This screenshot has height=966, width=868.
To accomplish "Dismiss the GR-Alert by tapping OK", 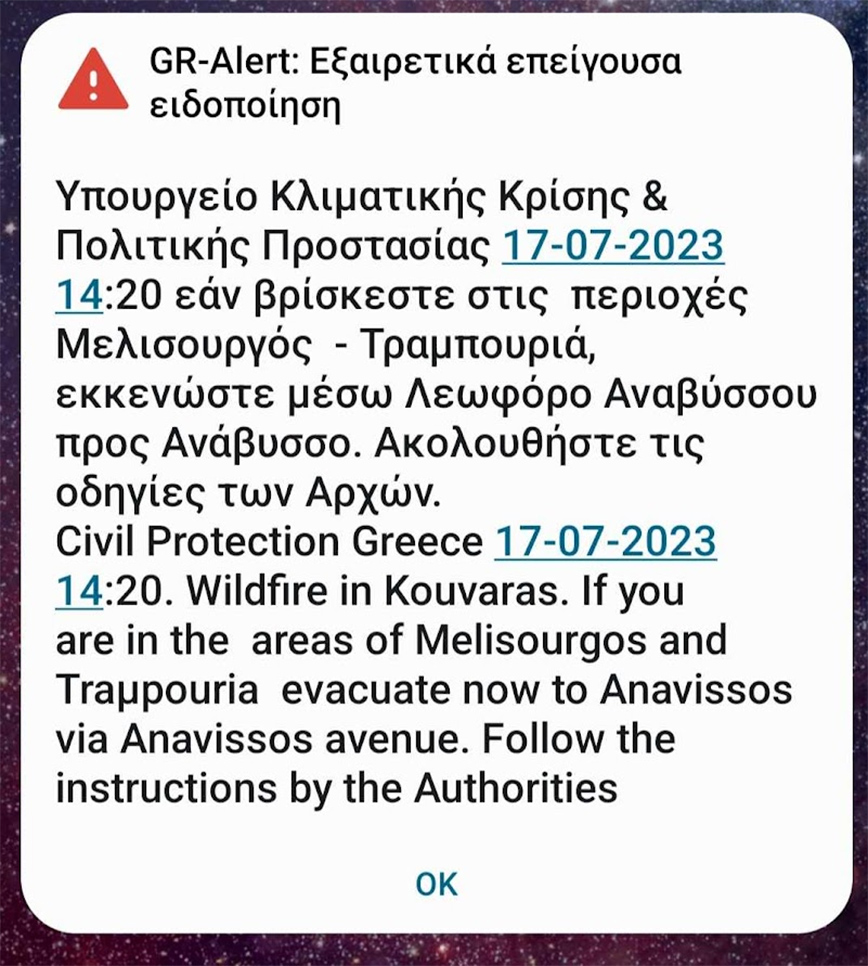I will pyautogui.click(x=436, y=883).
